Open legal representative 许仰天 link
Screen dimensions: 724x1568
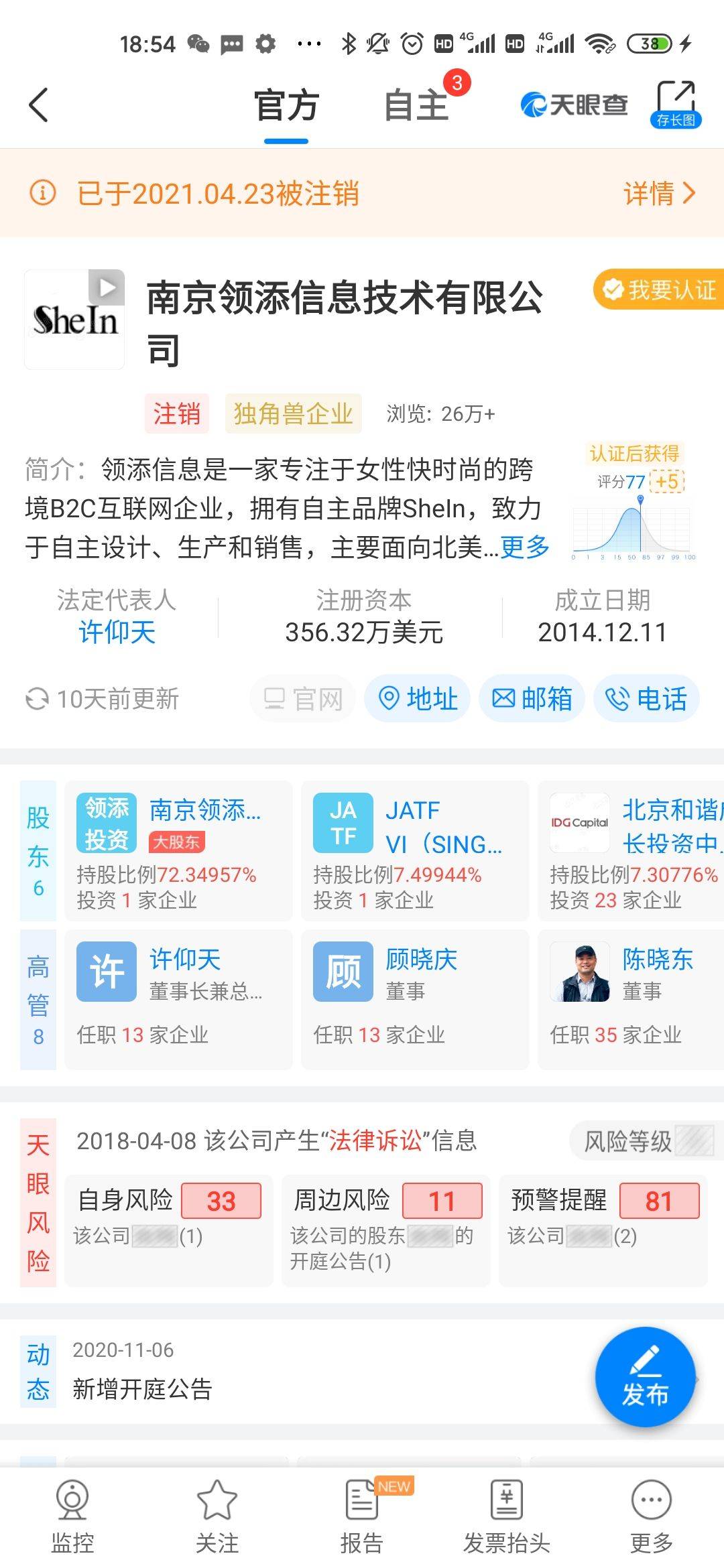click(x=117, y=632)
